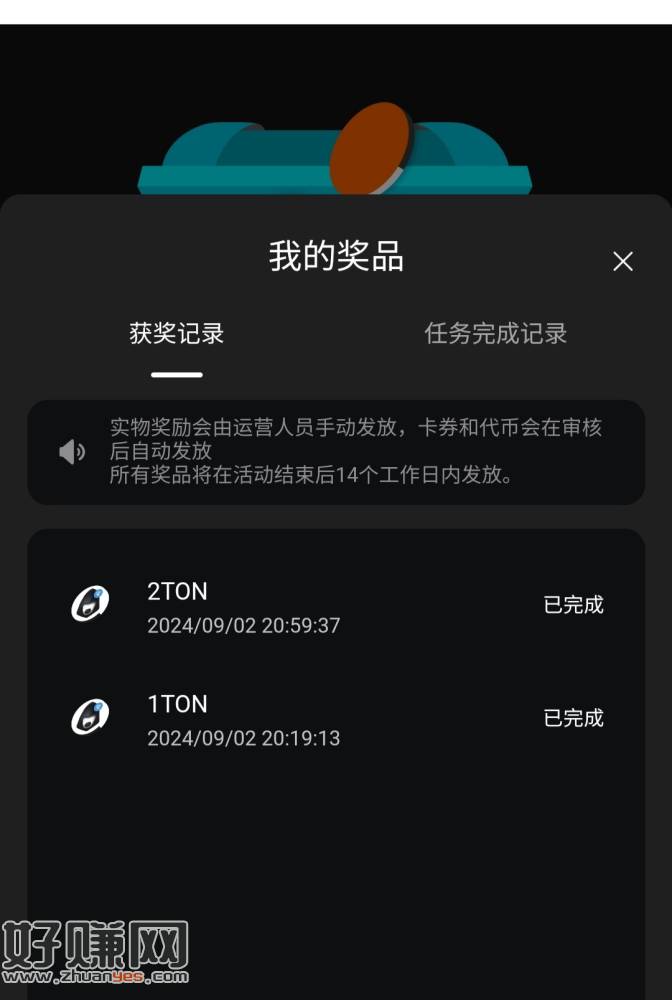Close the 我的奖品 dialog

(x=622, y=262)
